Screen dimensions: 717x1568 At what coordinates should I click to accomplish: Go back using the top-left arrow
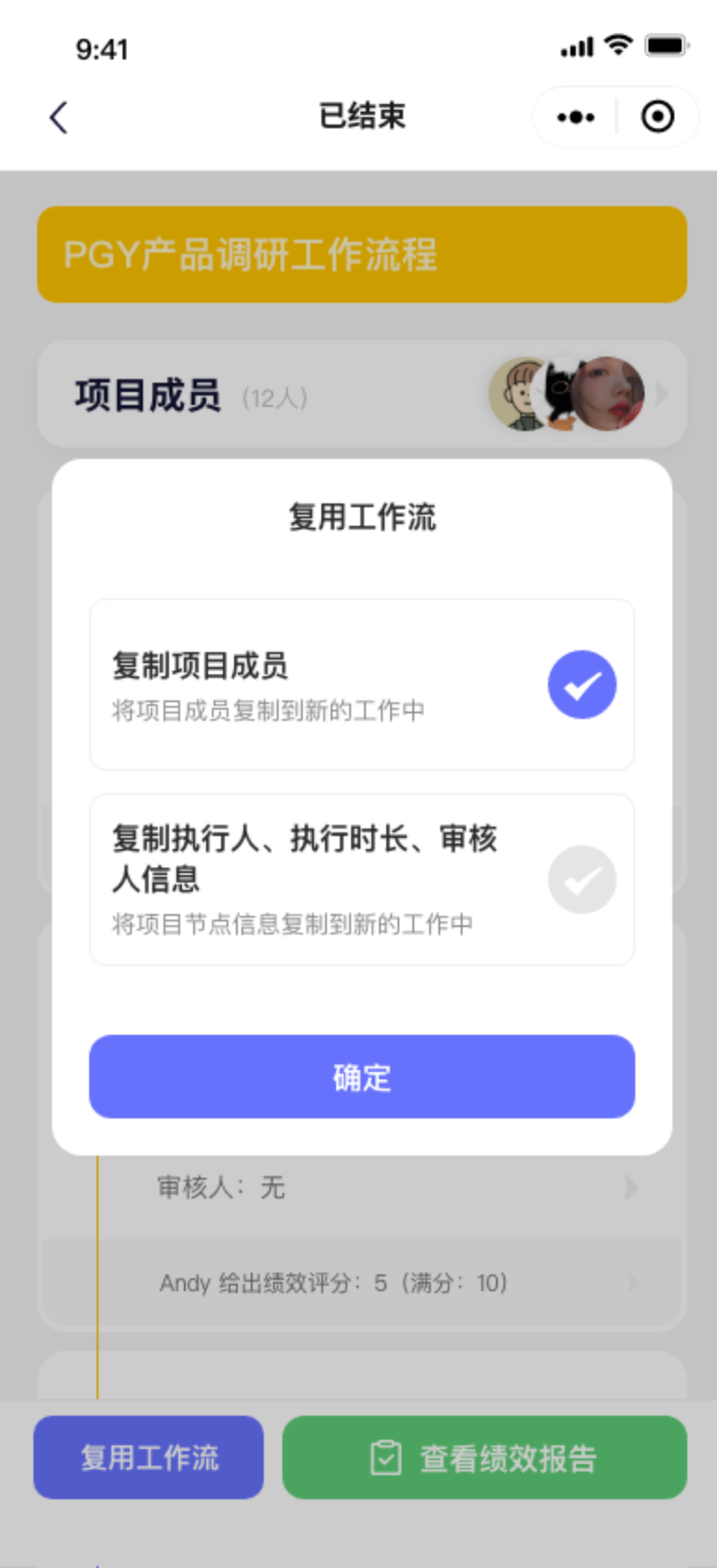[59, 117]
